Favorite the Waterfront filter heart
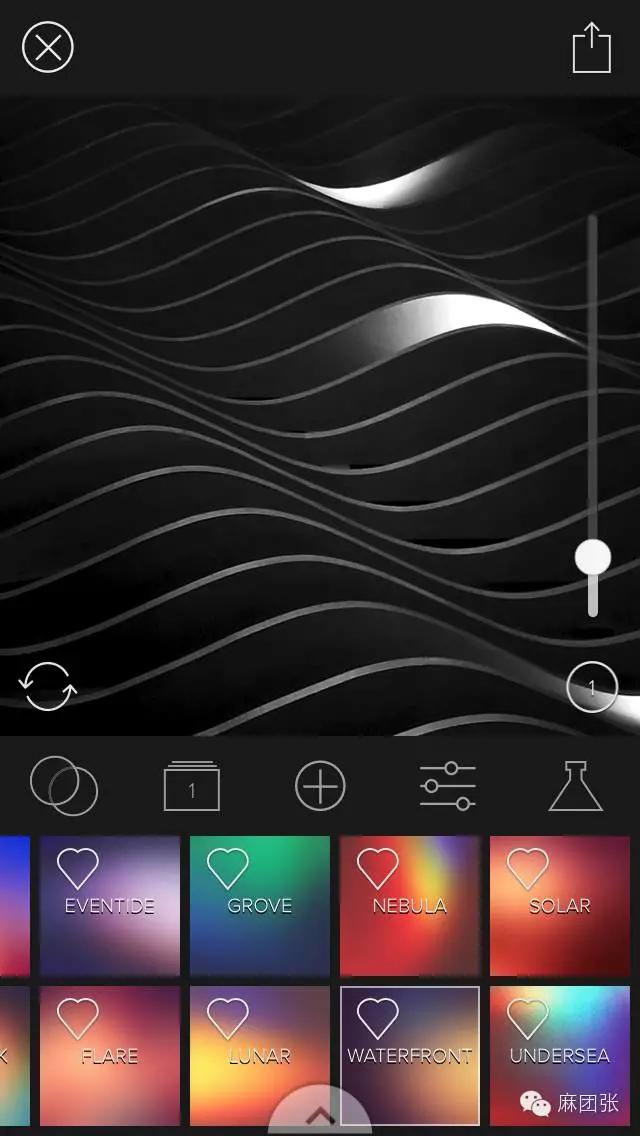 (x=377, y=1018)
